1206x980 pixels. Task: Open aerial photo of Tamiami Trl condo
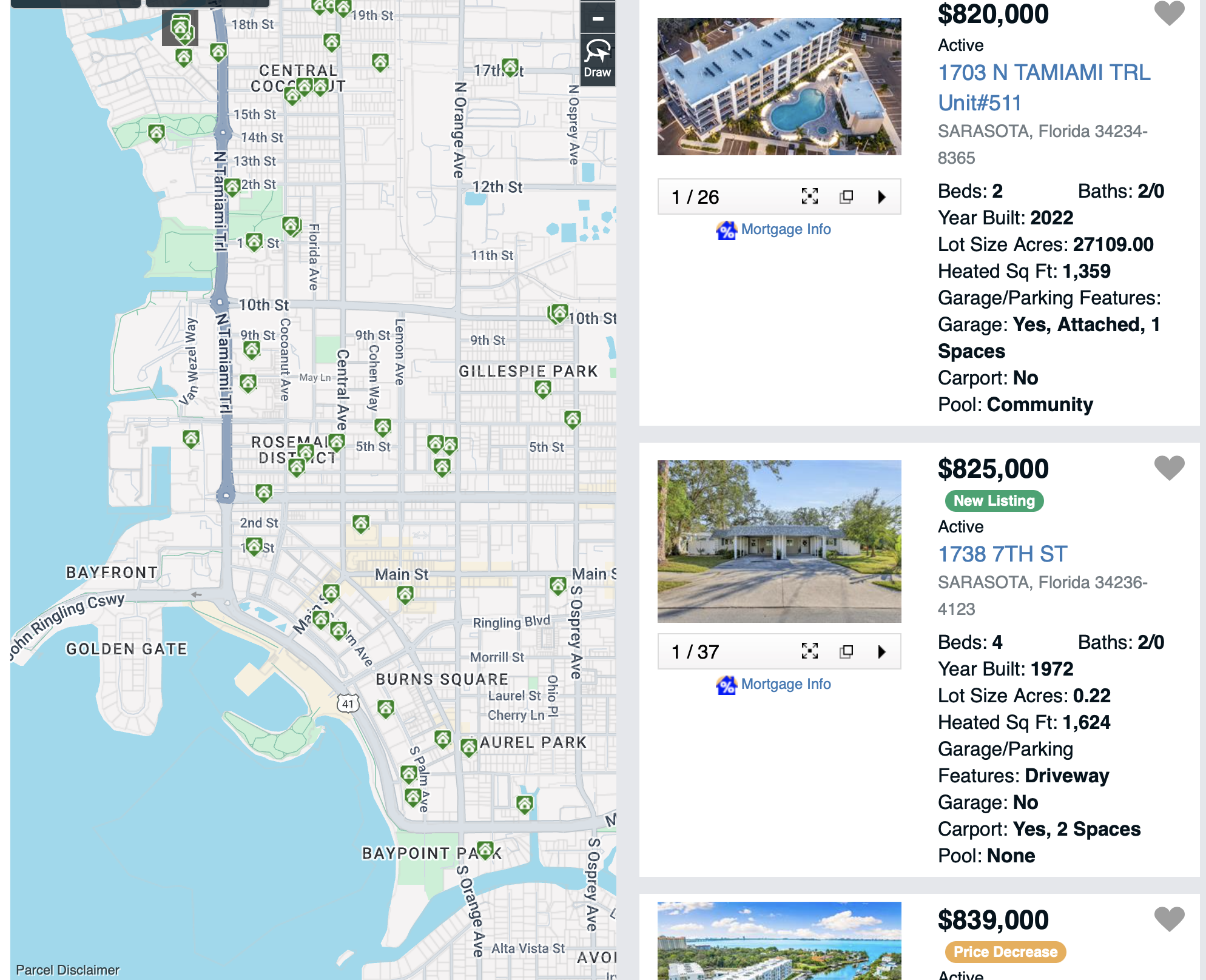click(779, 86)
